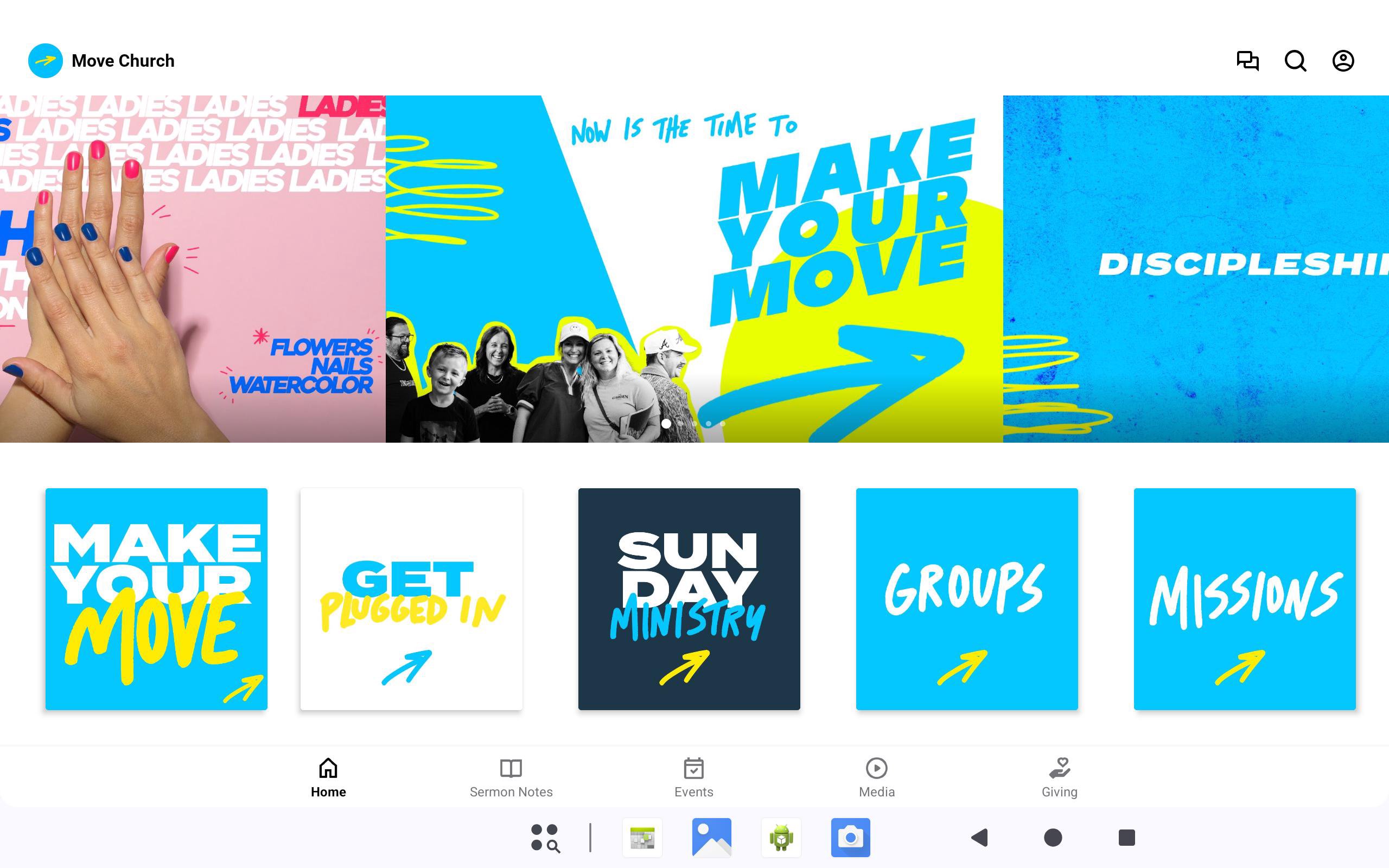Open the Sunday Ministry tile
The image size is (1389, 868).
689,599
